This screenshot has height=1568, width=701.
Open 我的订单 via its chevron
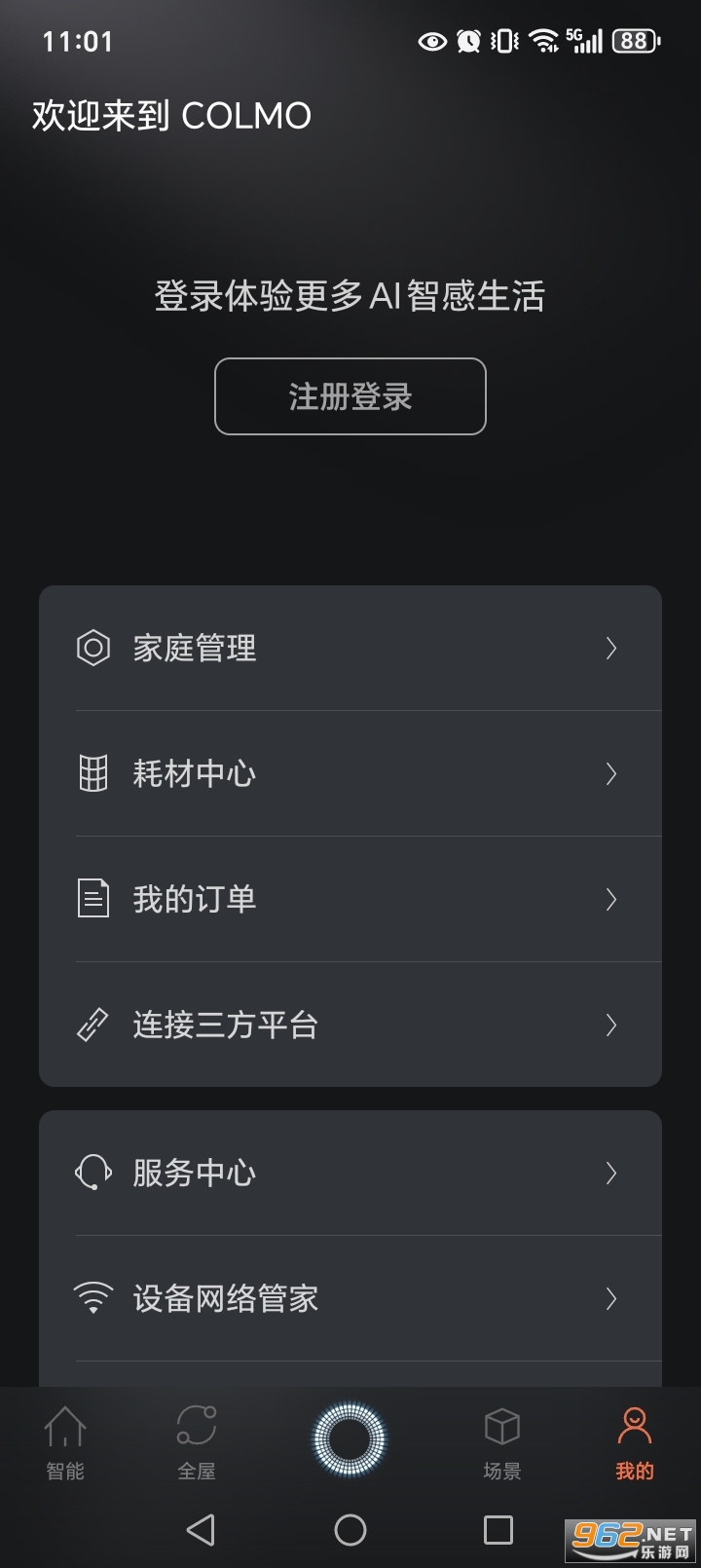[611, 899]
